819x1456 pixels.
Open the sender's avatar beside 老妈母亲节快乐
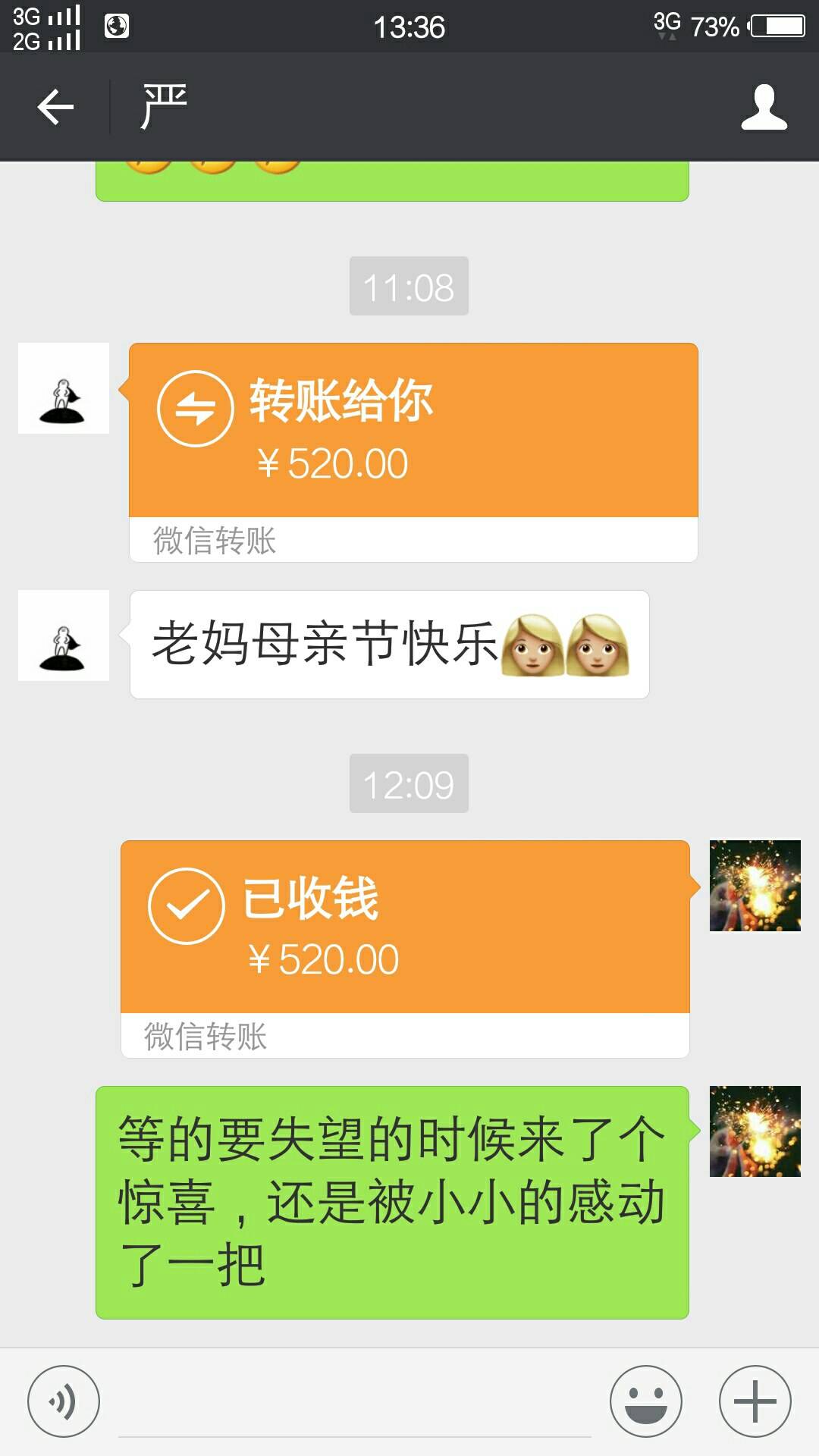(64, 635)
